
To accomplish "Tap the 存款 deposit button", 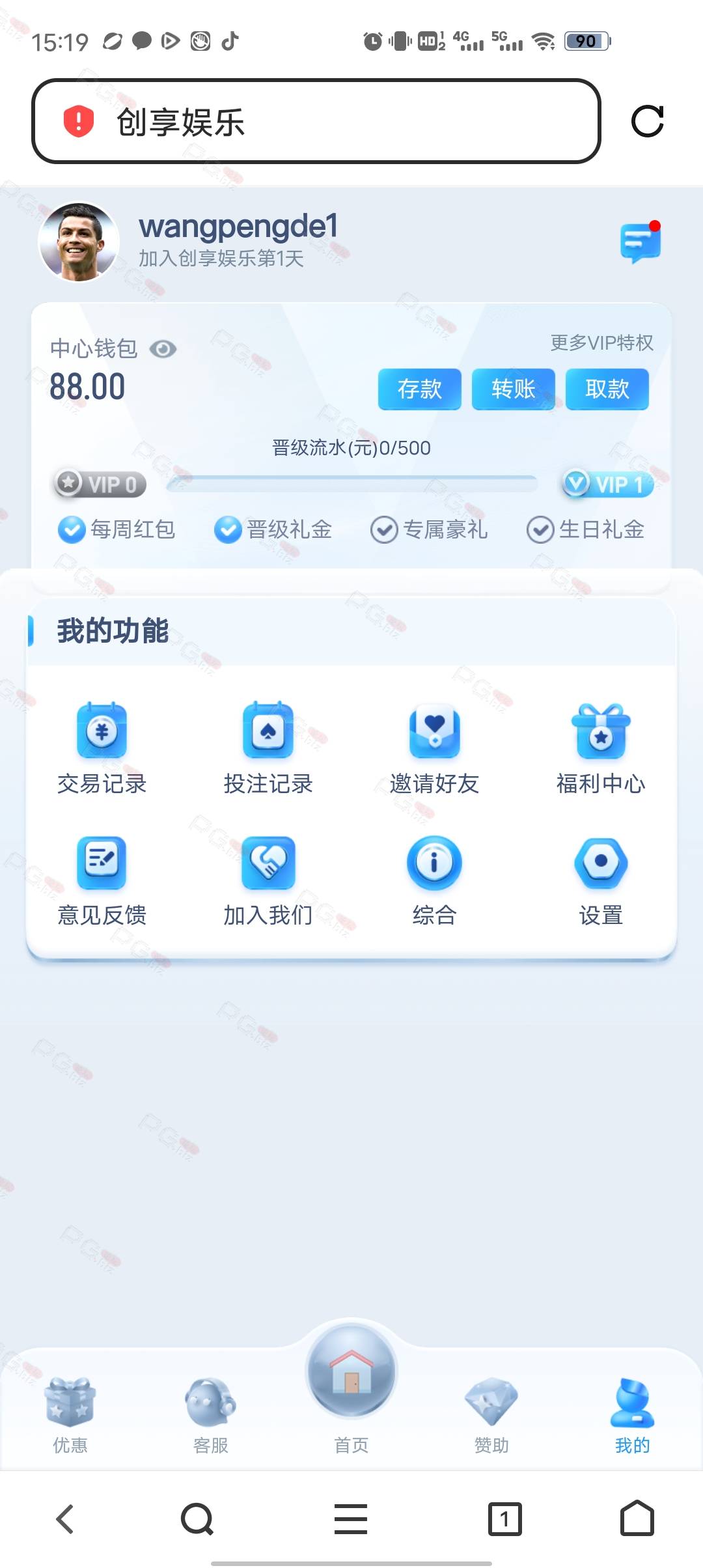I will (x=419, y=389).
